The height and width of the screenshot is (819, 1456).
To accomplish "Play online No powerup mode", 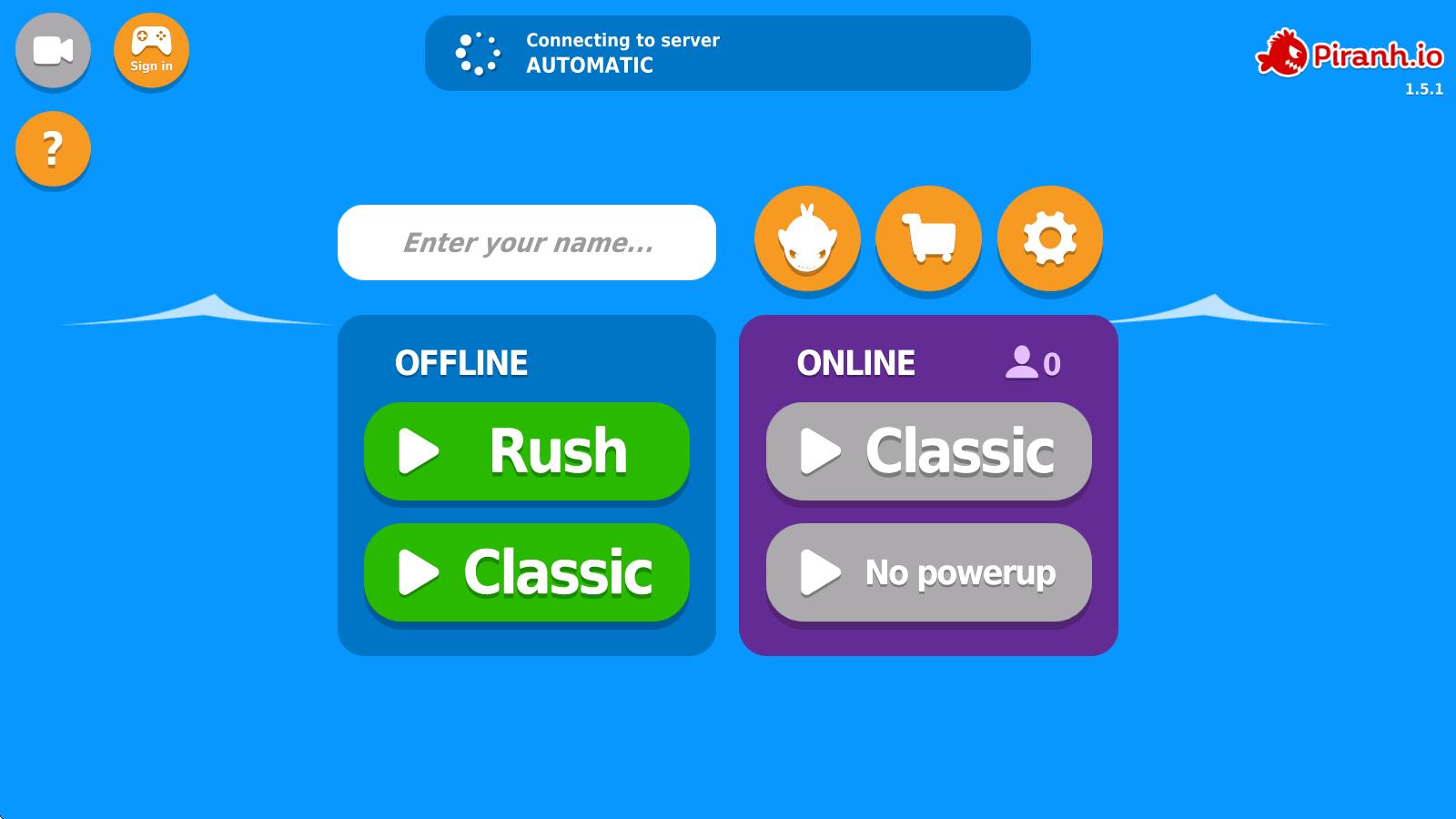I will 928,572.
